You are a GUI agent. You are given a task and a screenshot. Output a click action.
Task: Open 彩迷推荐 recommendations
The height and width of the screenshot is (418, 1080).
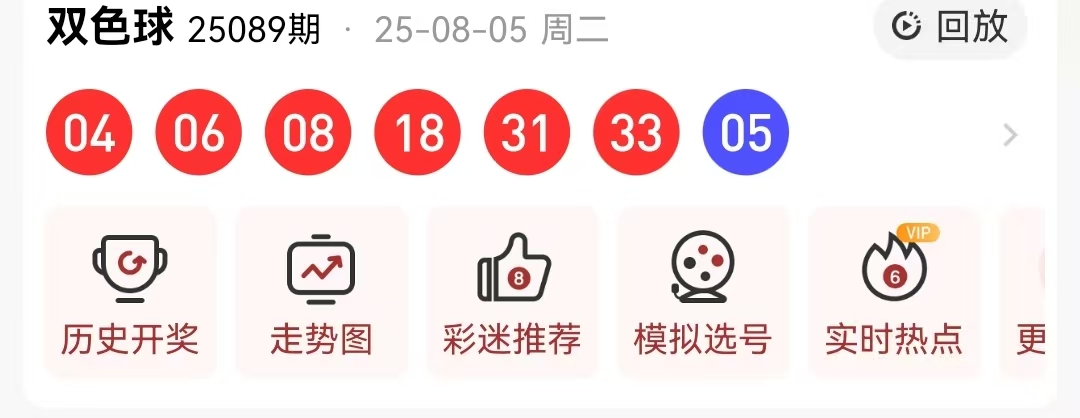(512, 292)
